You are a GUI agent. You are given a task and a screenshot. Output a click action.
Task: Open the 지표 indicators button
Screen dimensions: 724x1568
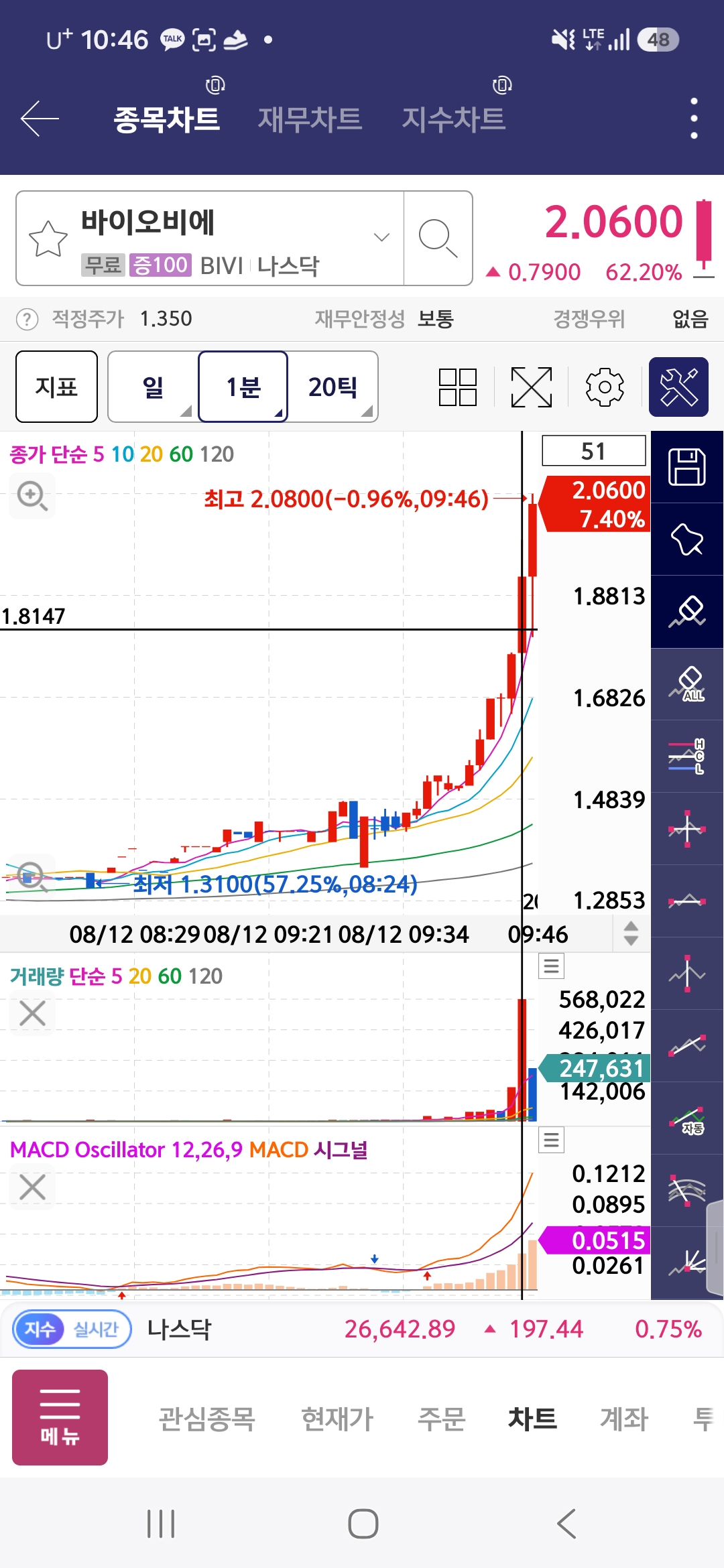click(57, 387)
